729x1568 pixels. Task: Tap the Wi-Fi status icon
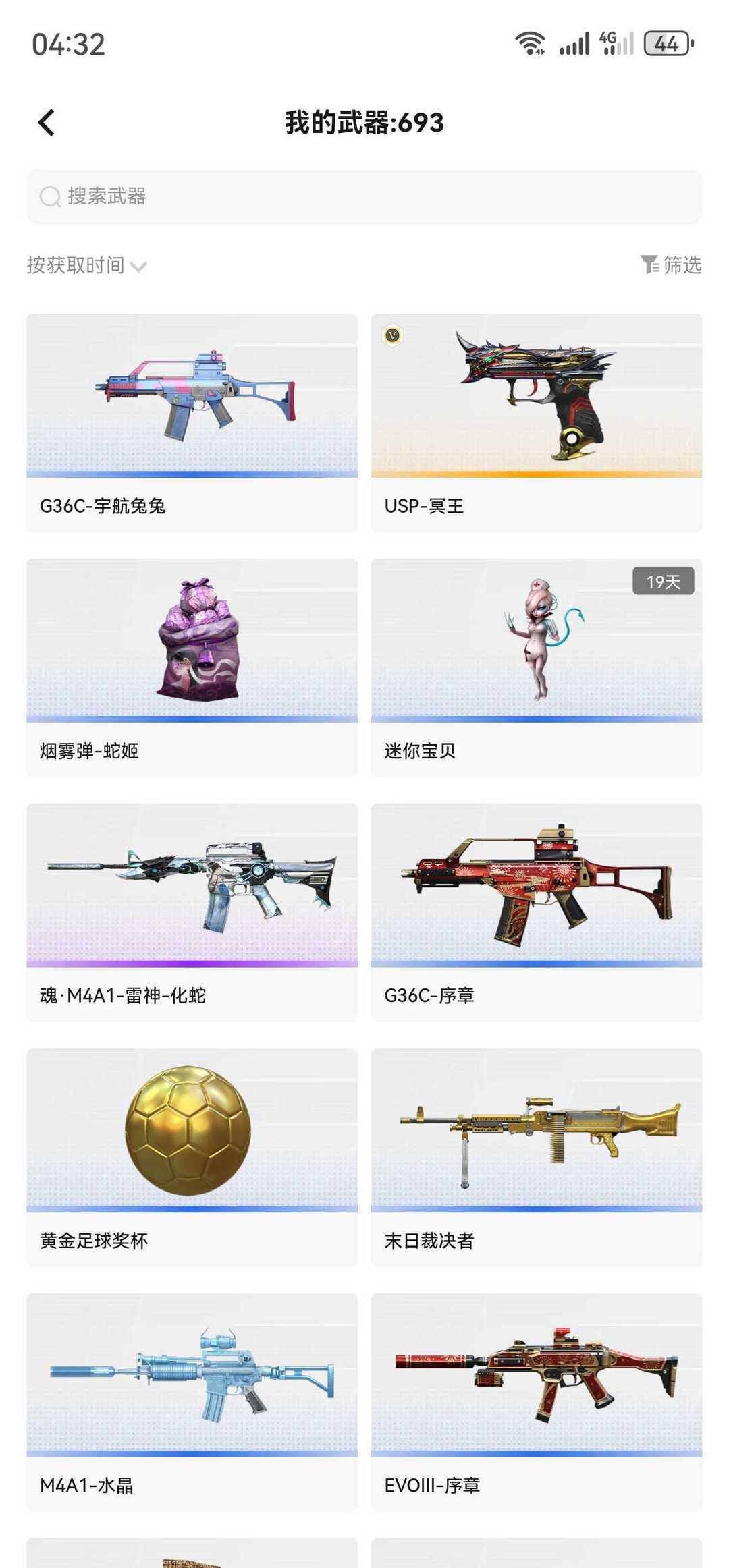[530, 43]
